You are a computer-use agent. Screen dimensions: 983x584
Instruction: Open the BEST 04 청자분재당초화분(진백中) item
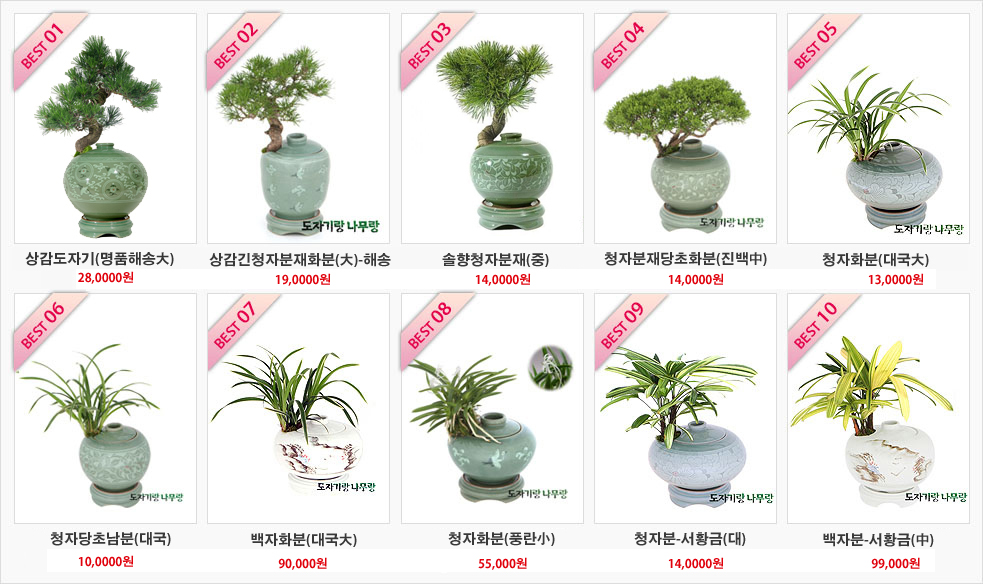tap(685, 128)
